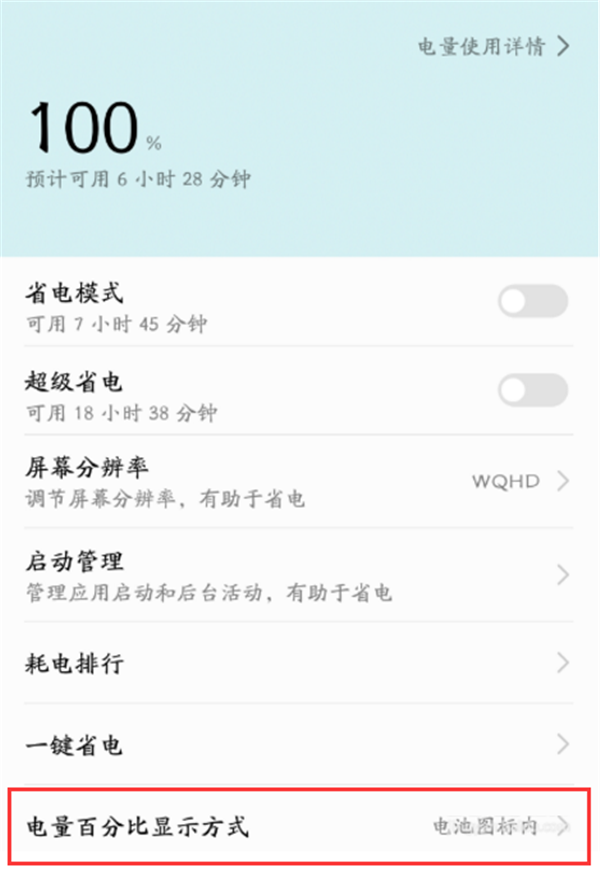Enable the 超级省电 switch
Screen dimensions: 600x872
click(532, 390)
